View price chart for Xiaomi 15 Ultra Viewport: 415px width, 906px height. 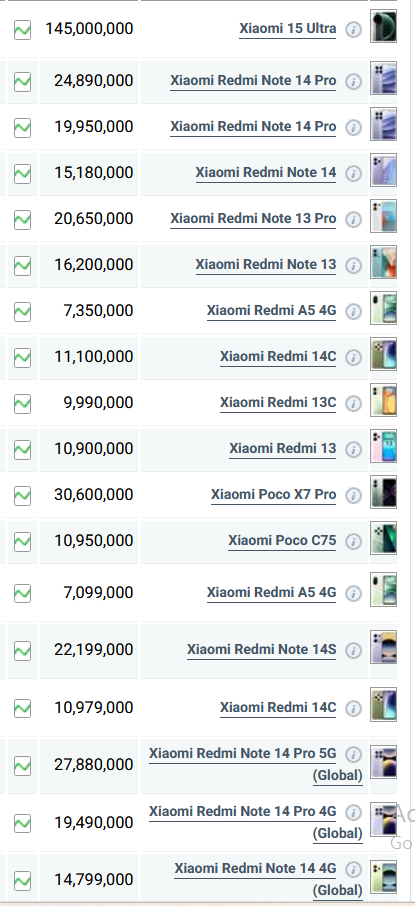tap(23, 29)
